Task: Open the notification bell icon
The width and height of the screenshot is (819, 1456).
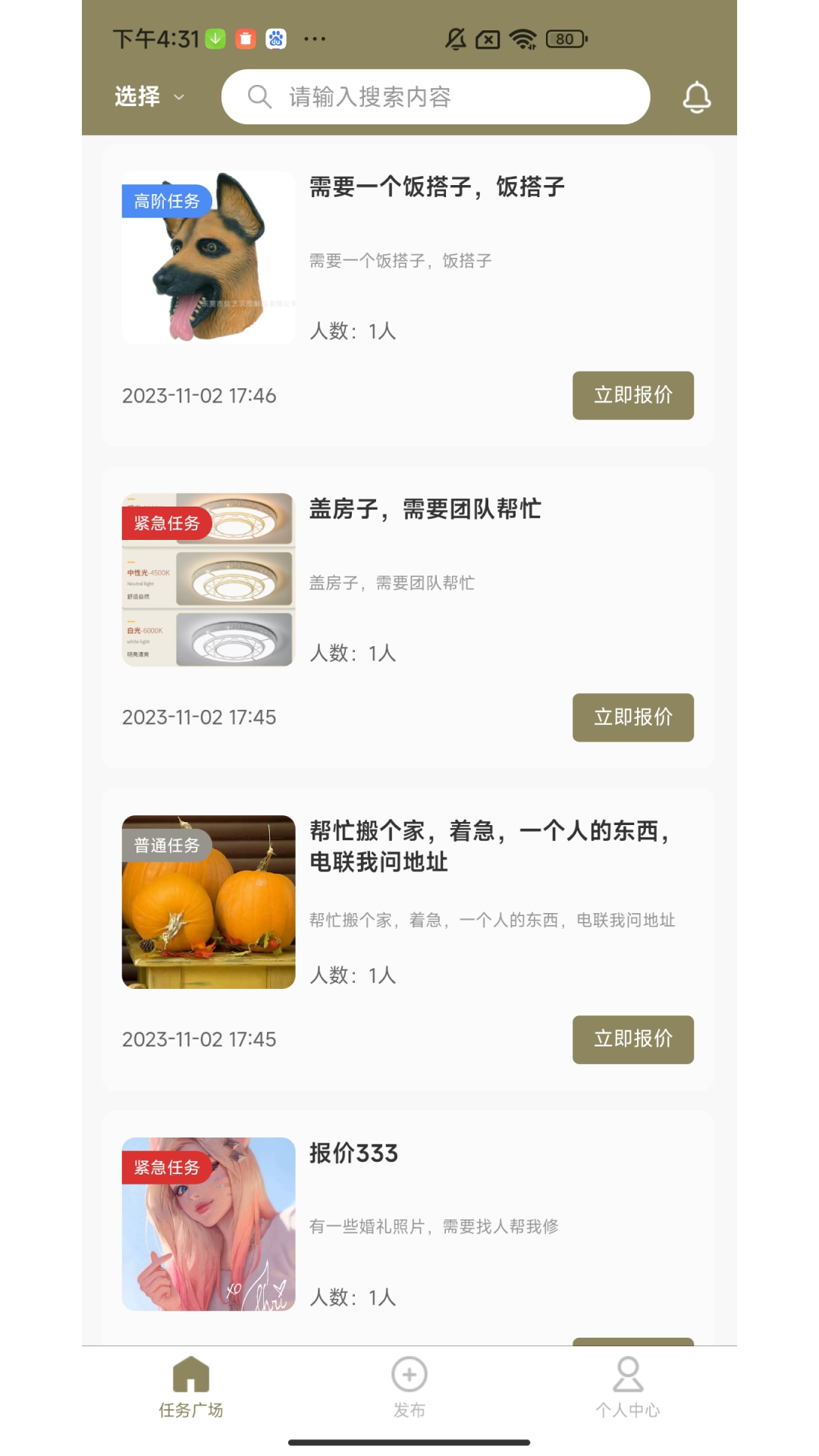Action: [x=697, y=96]
